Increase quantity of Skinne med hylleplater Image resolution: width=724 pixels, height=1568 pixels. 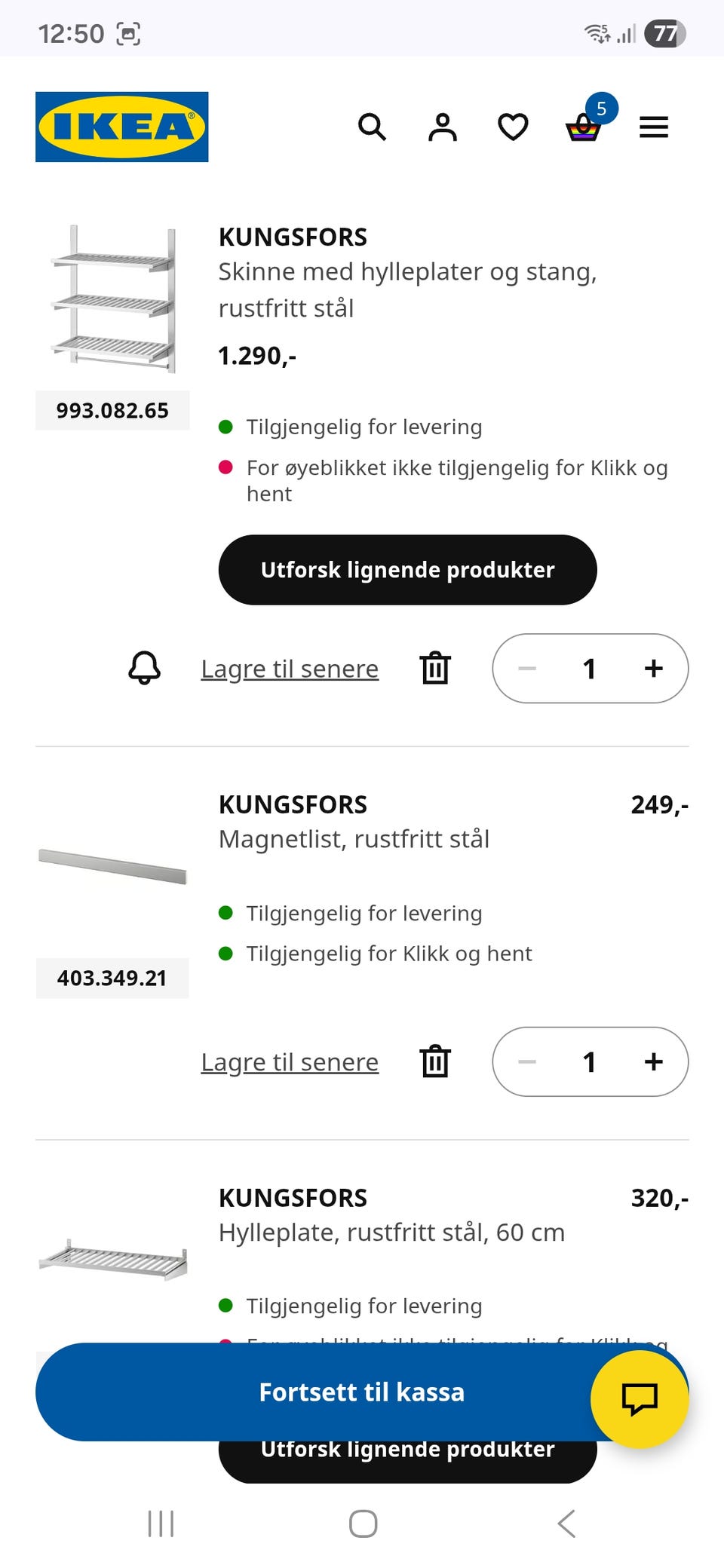654,668
